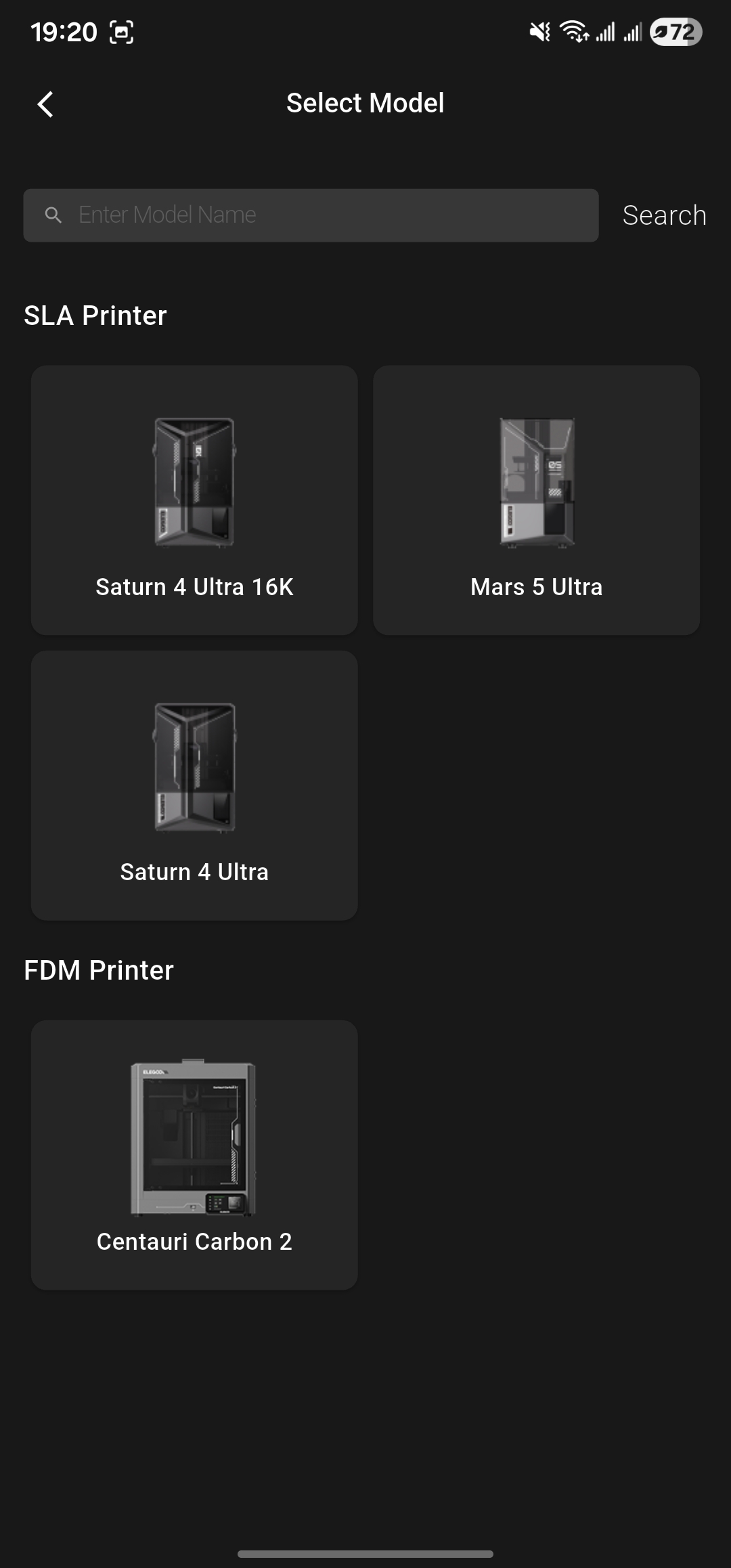Screen dimensions: 731x1568
Task: Open the Centauri Carbon 2 FDM printer
Action: pyautogui.click(x=194, y=1155)
